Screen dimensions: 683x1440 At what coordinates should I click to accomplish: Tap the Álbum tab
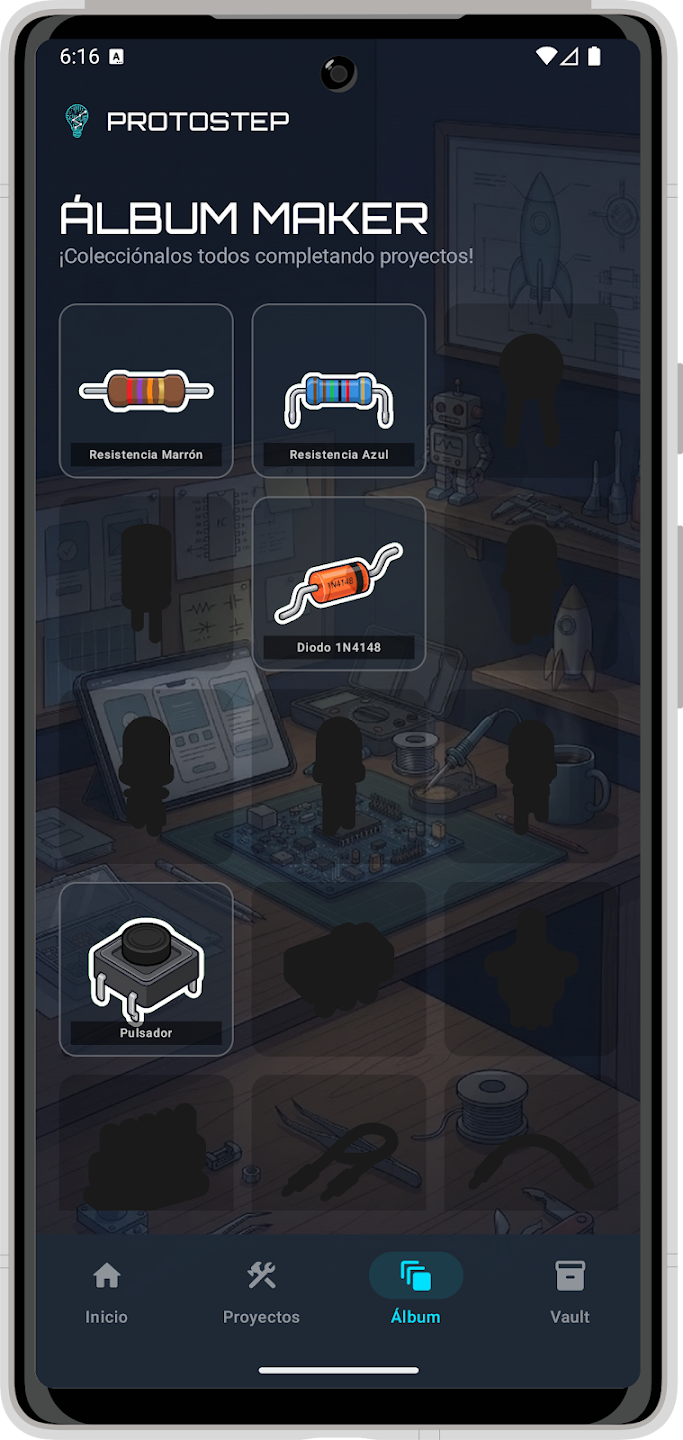pos(415,1292)
